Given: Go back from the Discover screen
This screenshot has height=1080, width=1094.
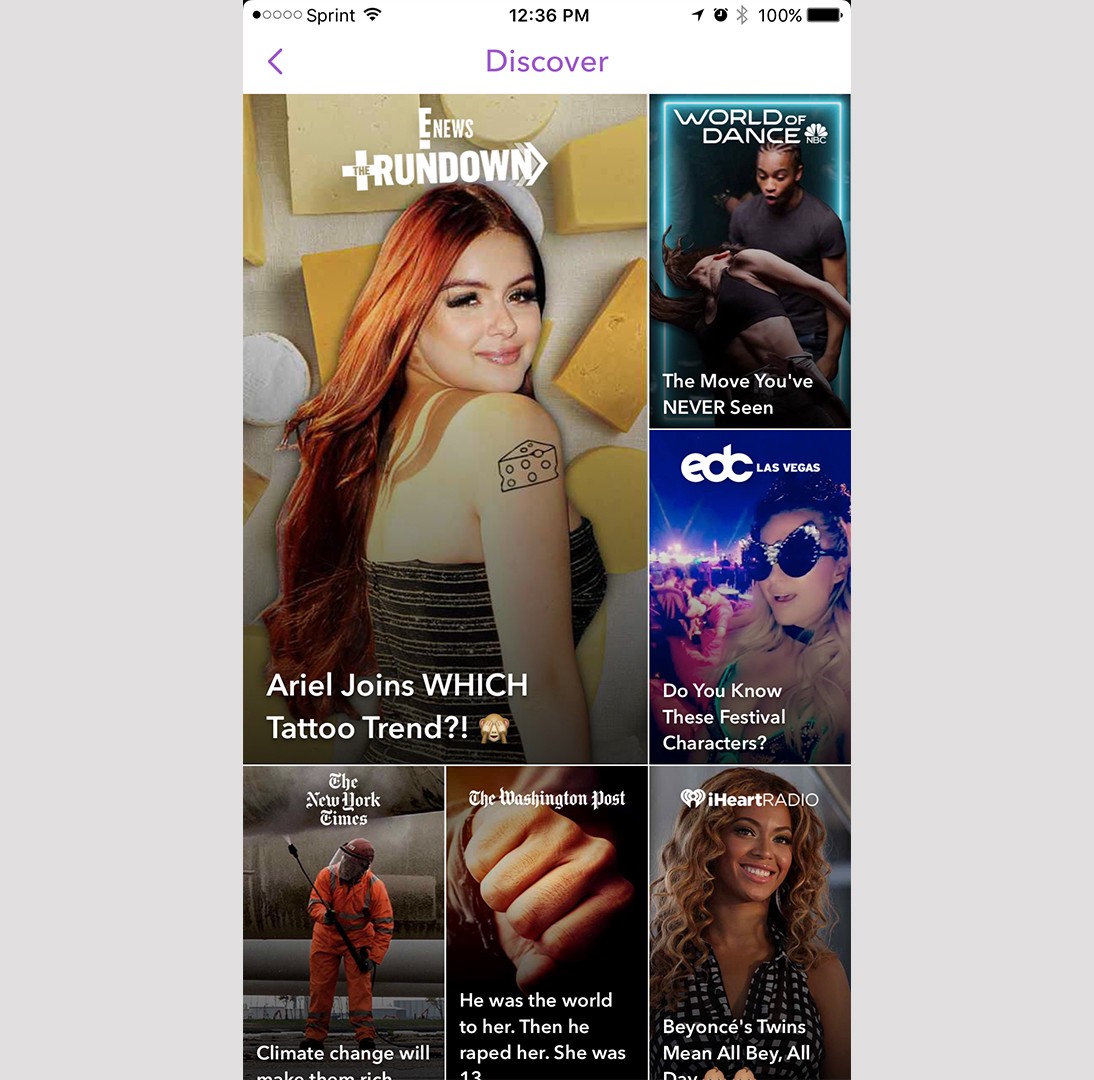Looking at the screenshot, I should tap(276, 62).
